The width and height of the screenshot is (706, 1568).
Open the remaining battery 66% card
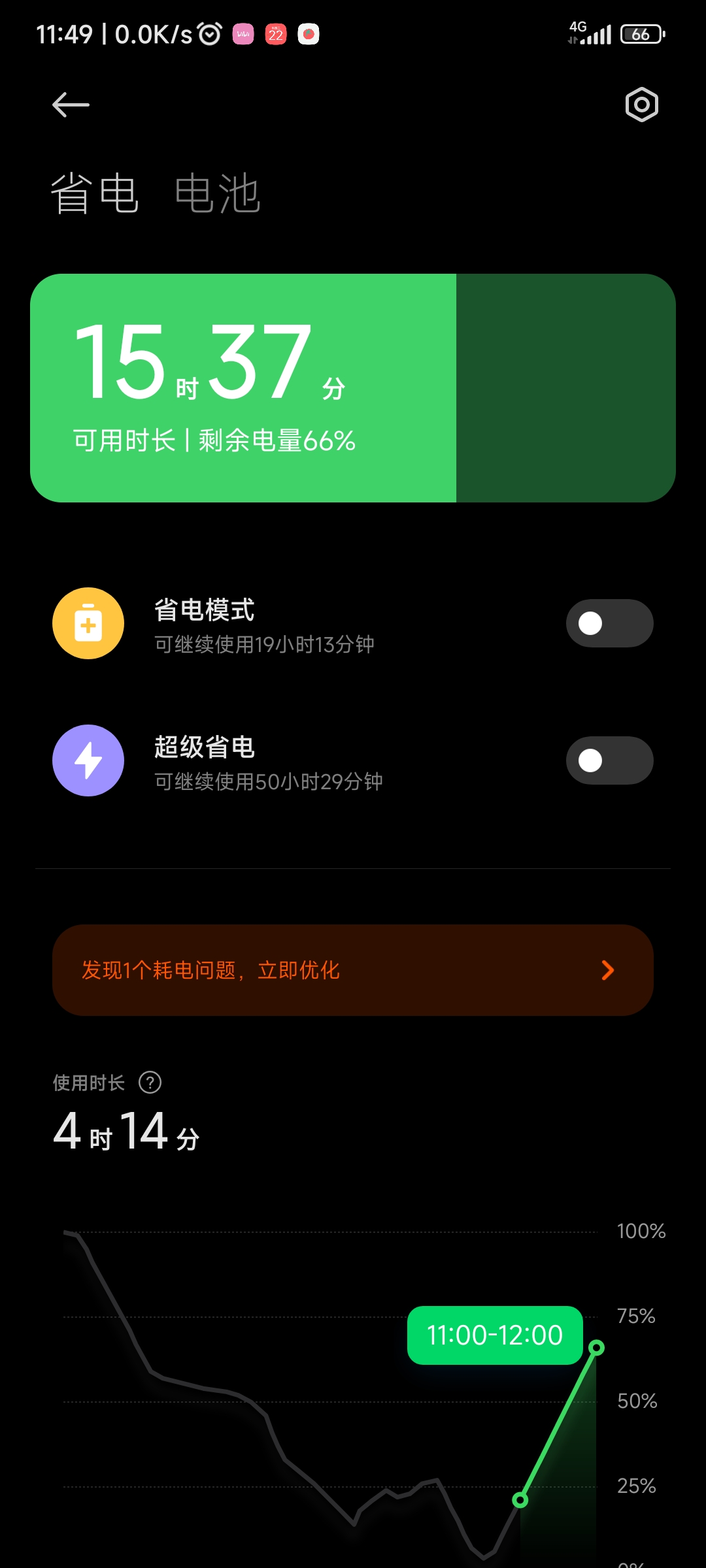(x=353, y=388)
